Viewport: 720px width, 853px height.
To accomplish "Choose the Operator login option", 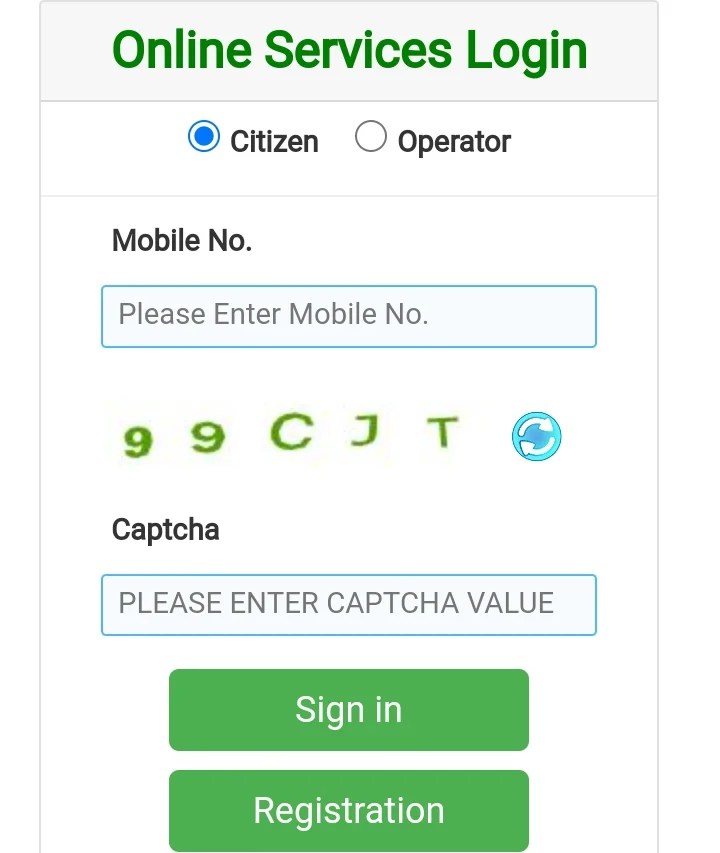I will tap(371, 136).
